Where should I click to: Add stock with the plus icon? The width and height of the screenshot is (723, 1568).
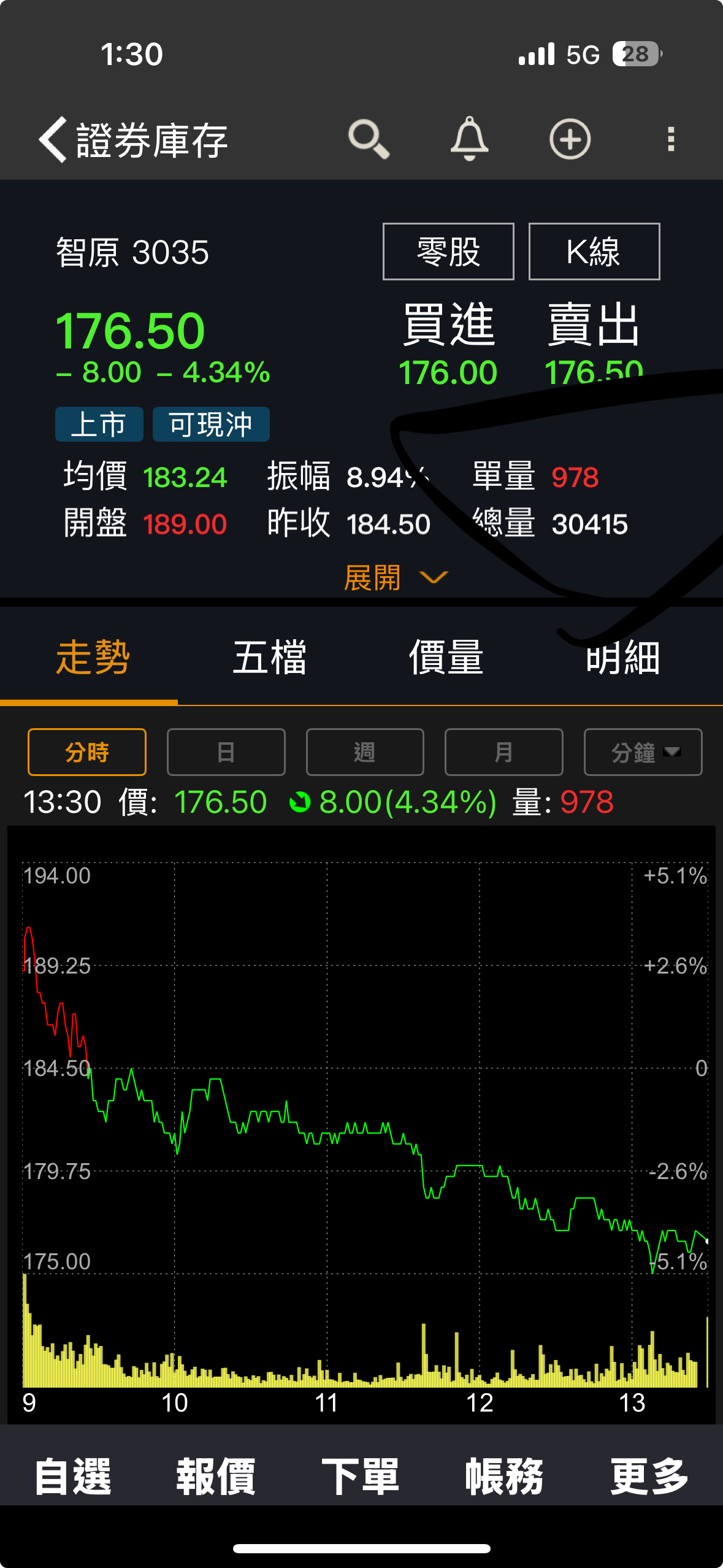tap(570, 139)
